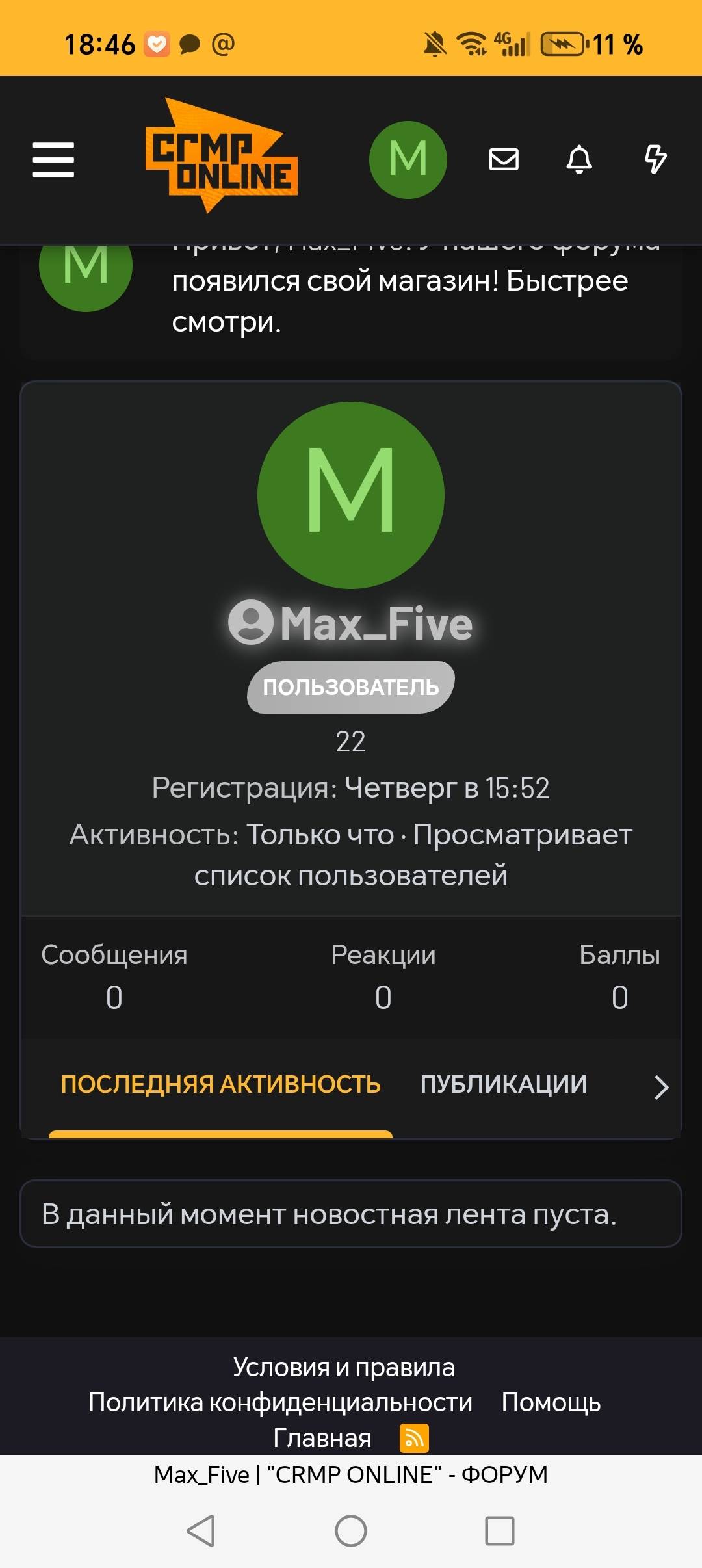The image size is (702, 1568).
Task: Open the lightning bolt what's new icon
Action: 655,159
